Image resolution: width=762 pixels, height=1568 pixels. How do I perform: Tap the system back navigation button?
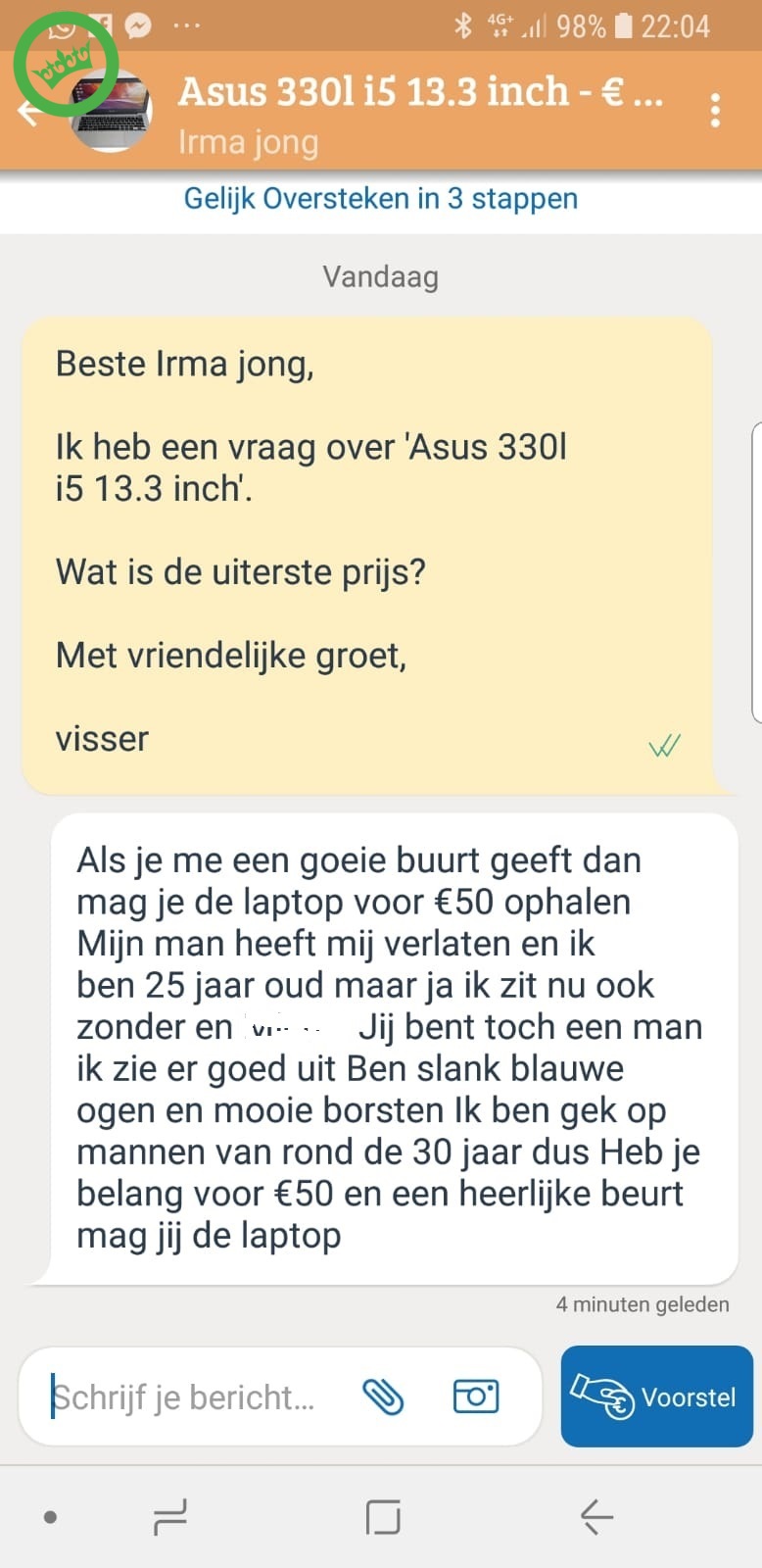click(595, 1517)
